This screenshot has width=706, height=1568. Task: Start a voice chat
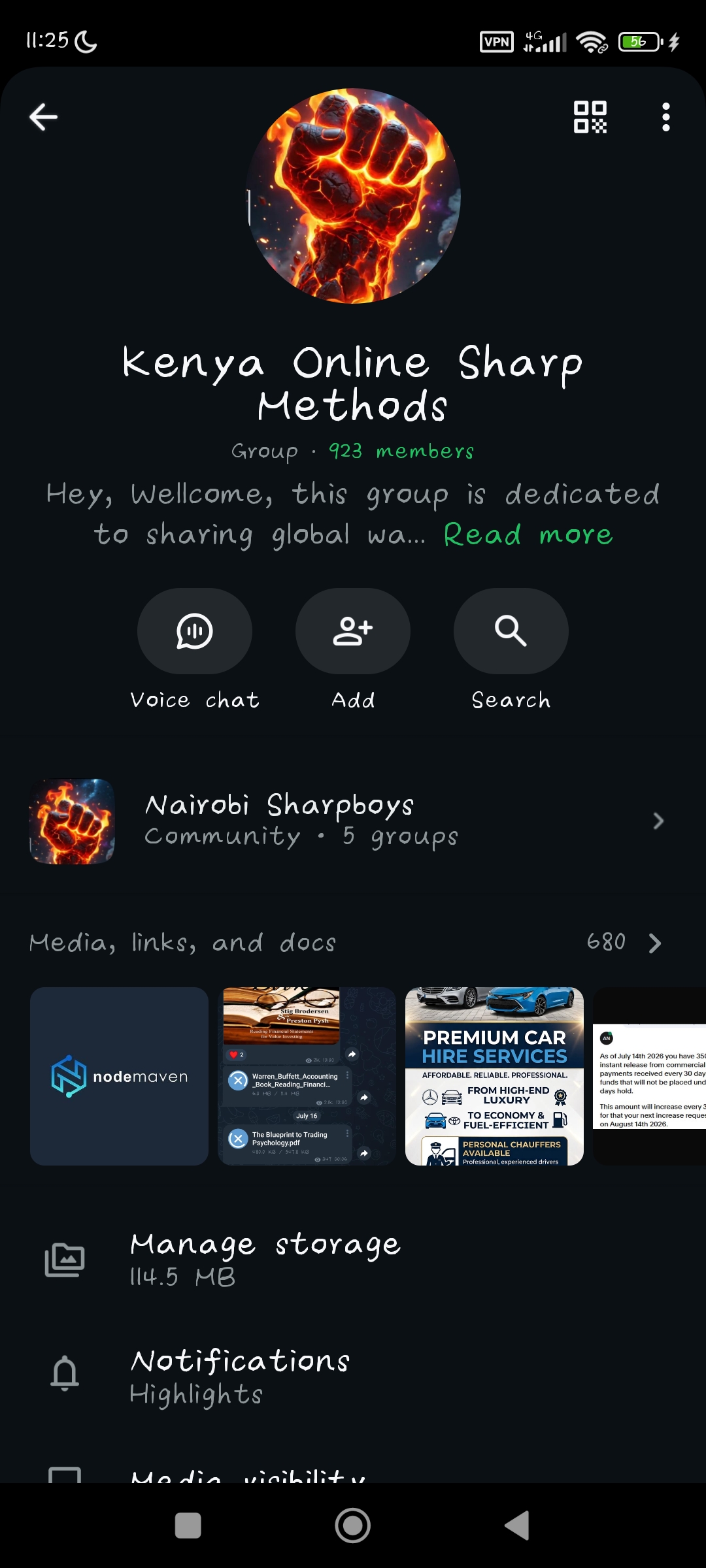(195, 631)
